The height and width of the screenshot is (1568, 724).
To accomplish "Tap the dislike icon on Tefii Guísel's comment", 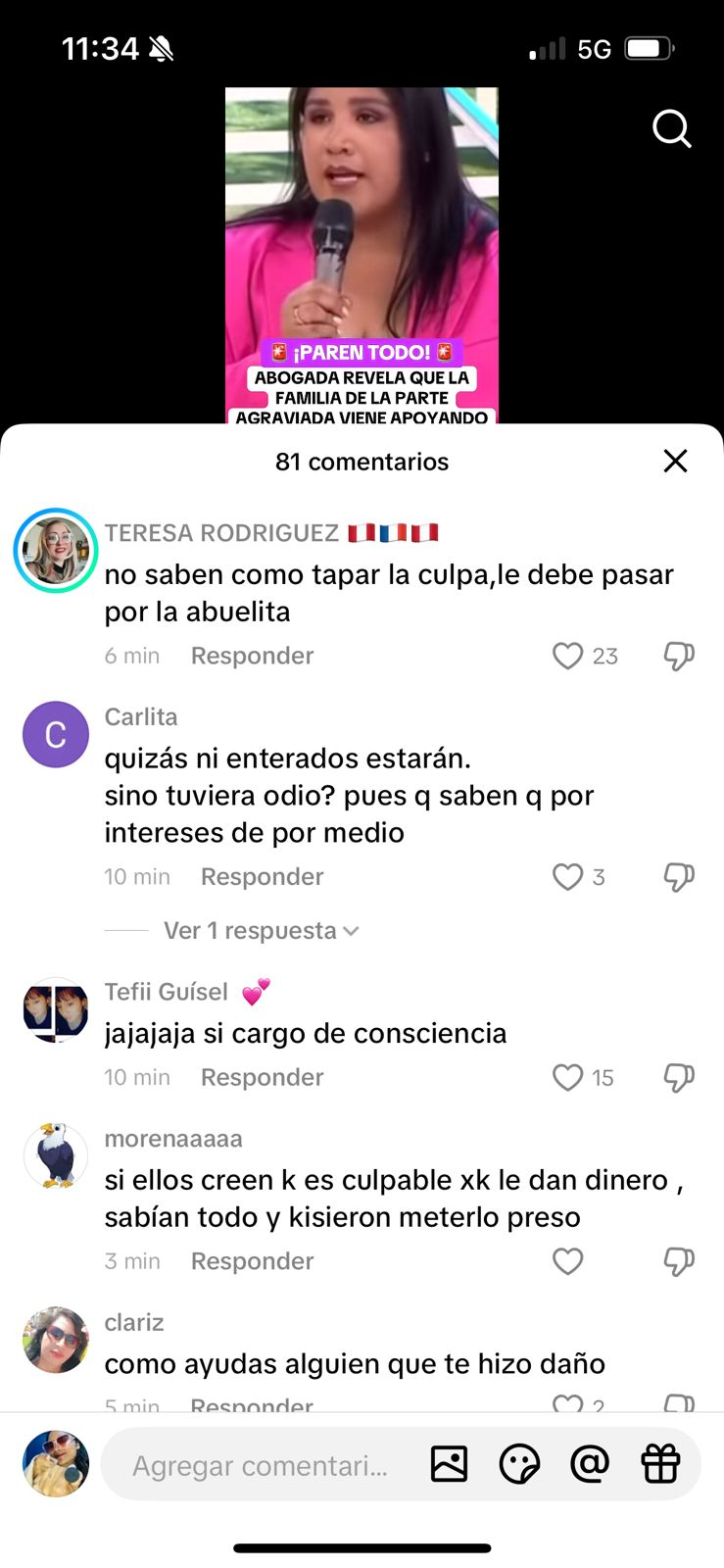I will click(678, 1077).
